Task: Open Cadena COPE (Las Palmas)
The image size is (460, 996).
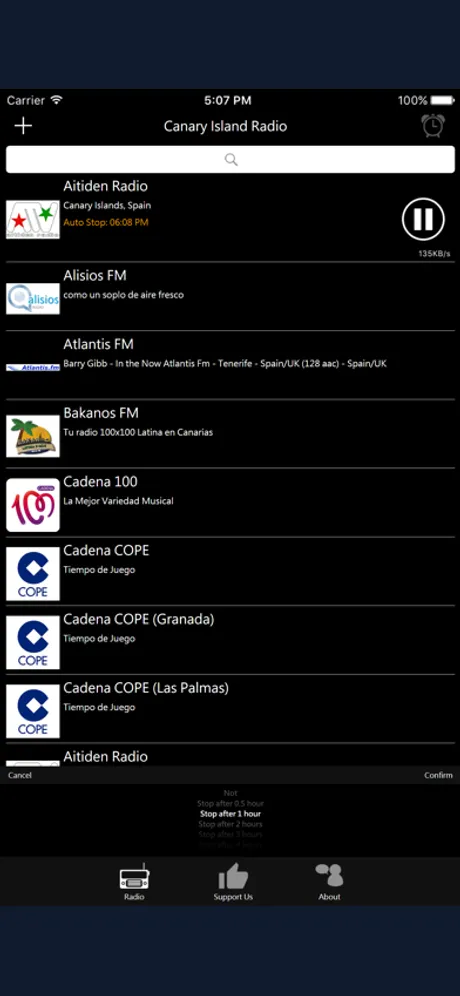Action: point(230,709)
